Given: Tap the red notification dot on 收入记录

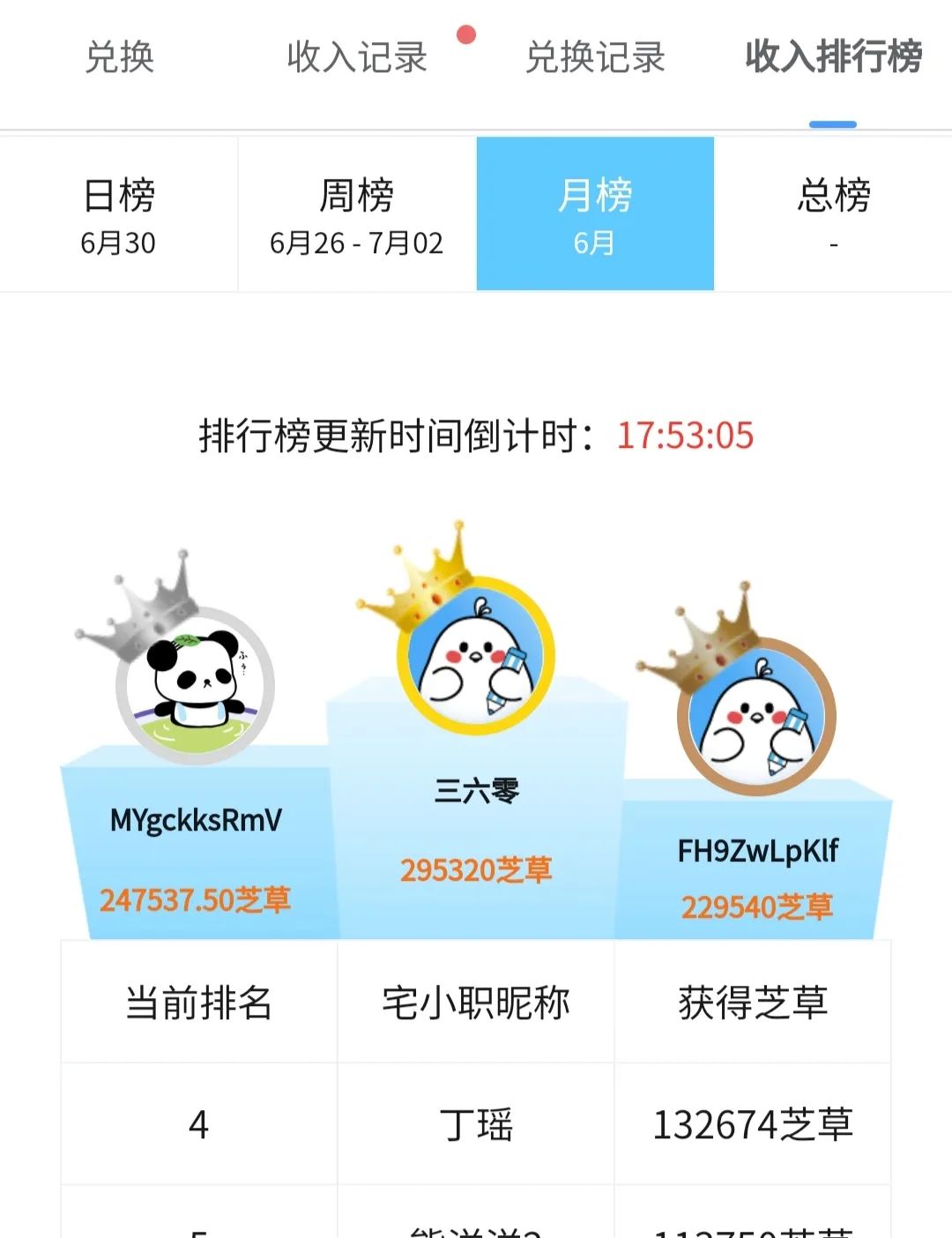Looking at the screenshot, I should (465, 34).
